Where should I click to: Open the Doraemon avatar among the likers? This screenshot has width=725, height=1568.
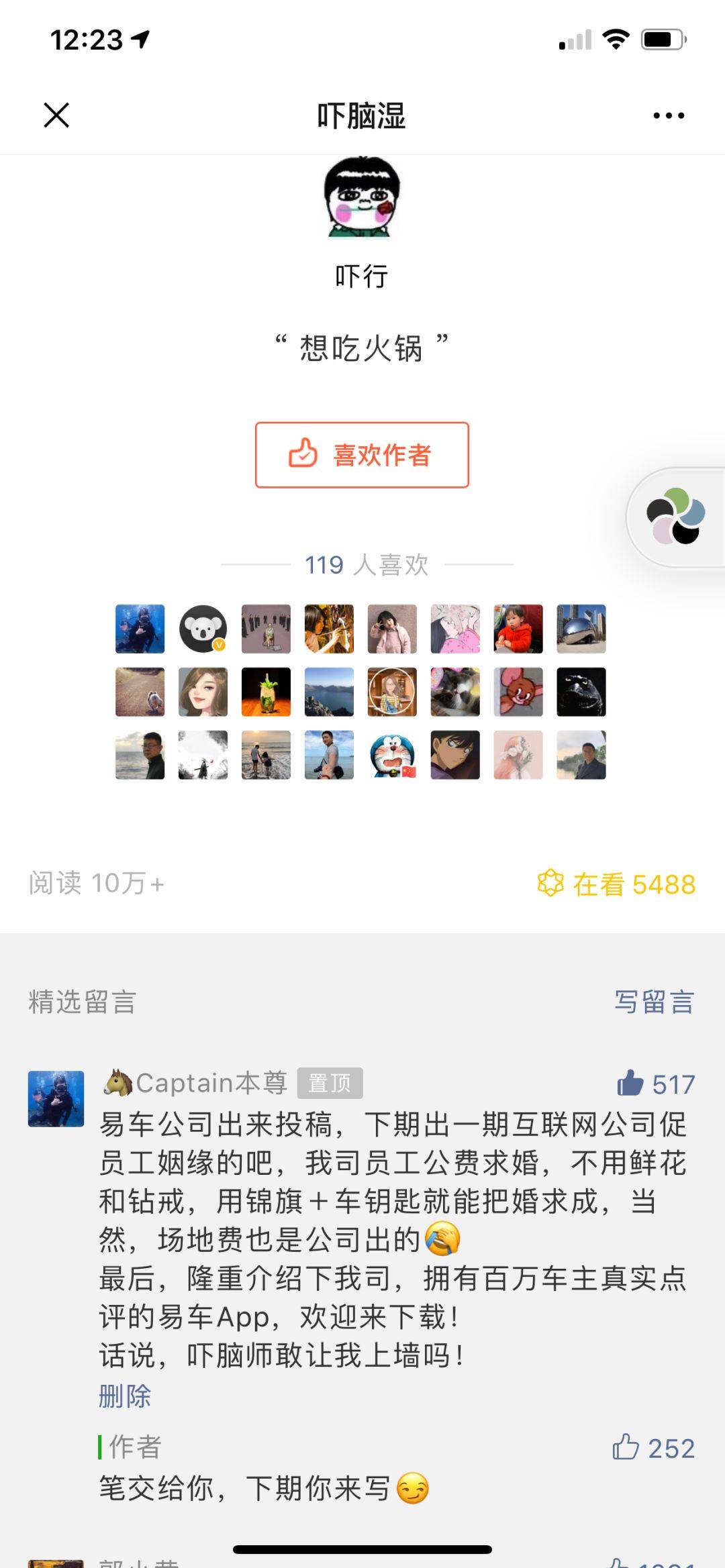[392, 755]
